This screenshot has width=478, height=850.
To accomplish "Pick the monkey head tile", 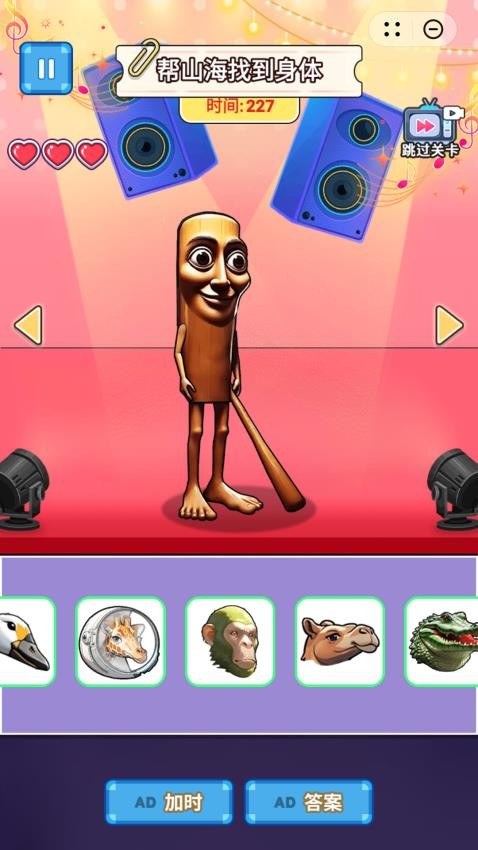I will (230, 642).
